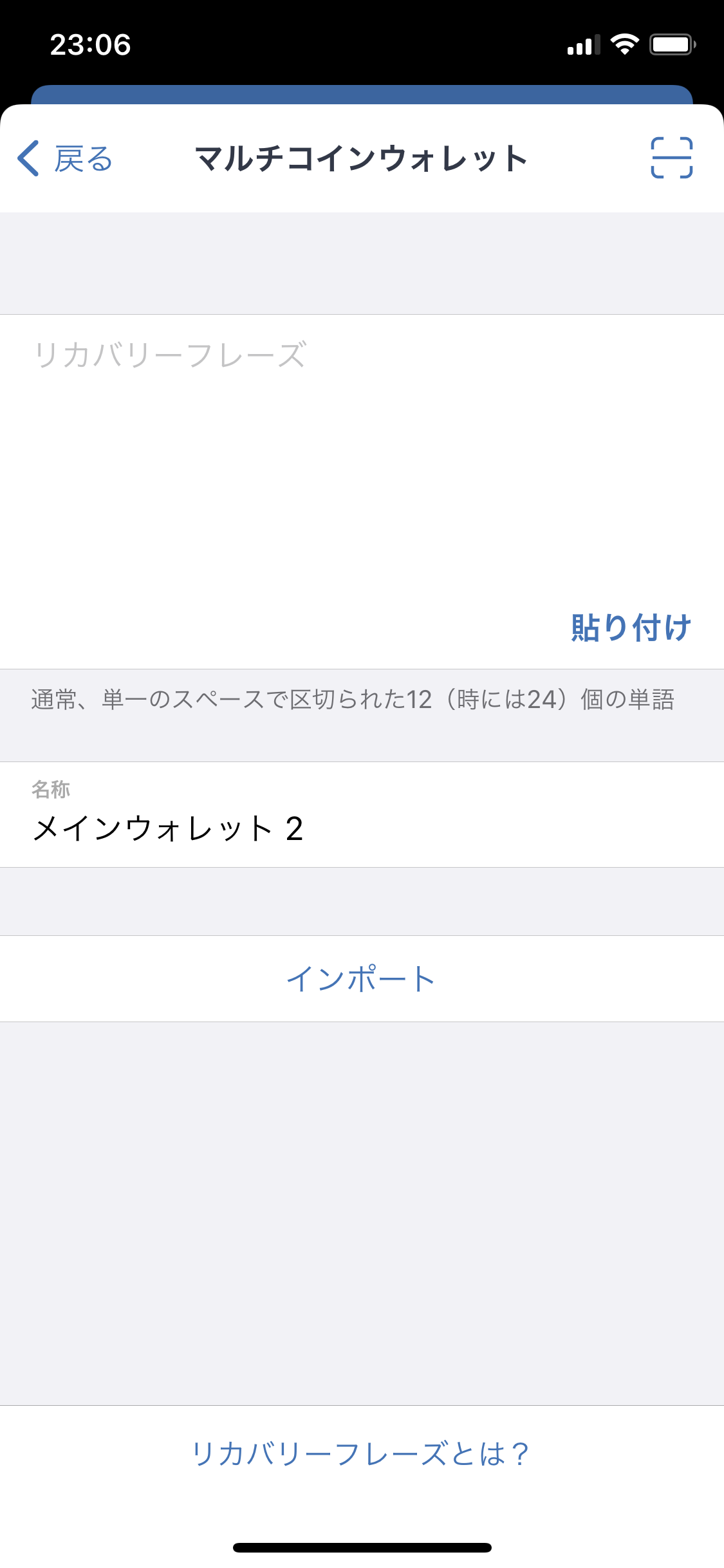Viewport: 724px width, 1568px height.
Task: Go back with the 戻る button
Action: point(65,158)
